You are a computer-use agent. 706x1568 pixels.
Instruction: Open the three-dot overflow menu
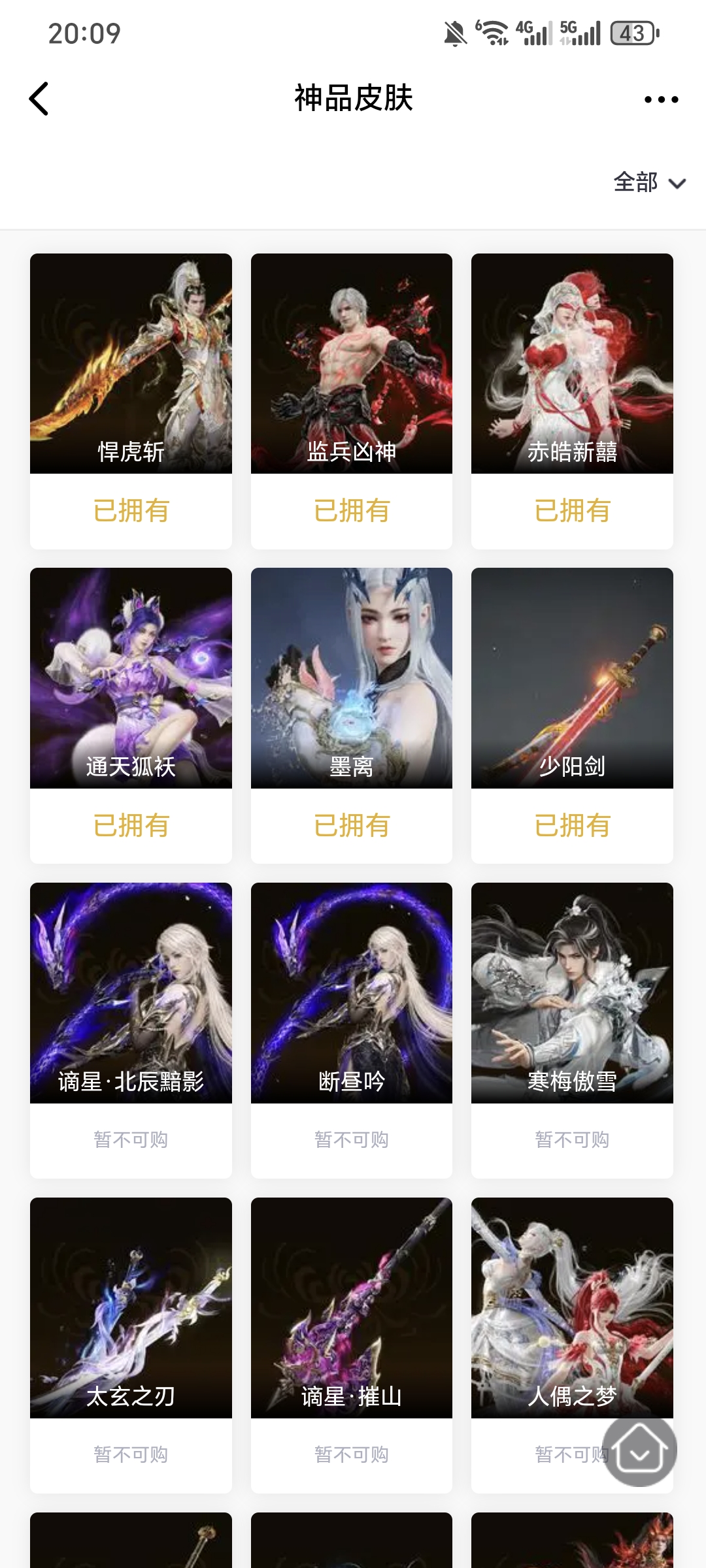coord(661,99)
